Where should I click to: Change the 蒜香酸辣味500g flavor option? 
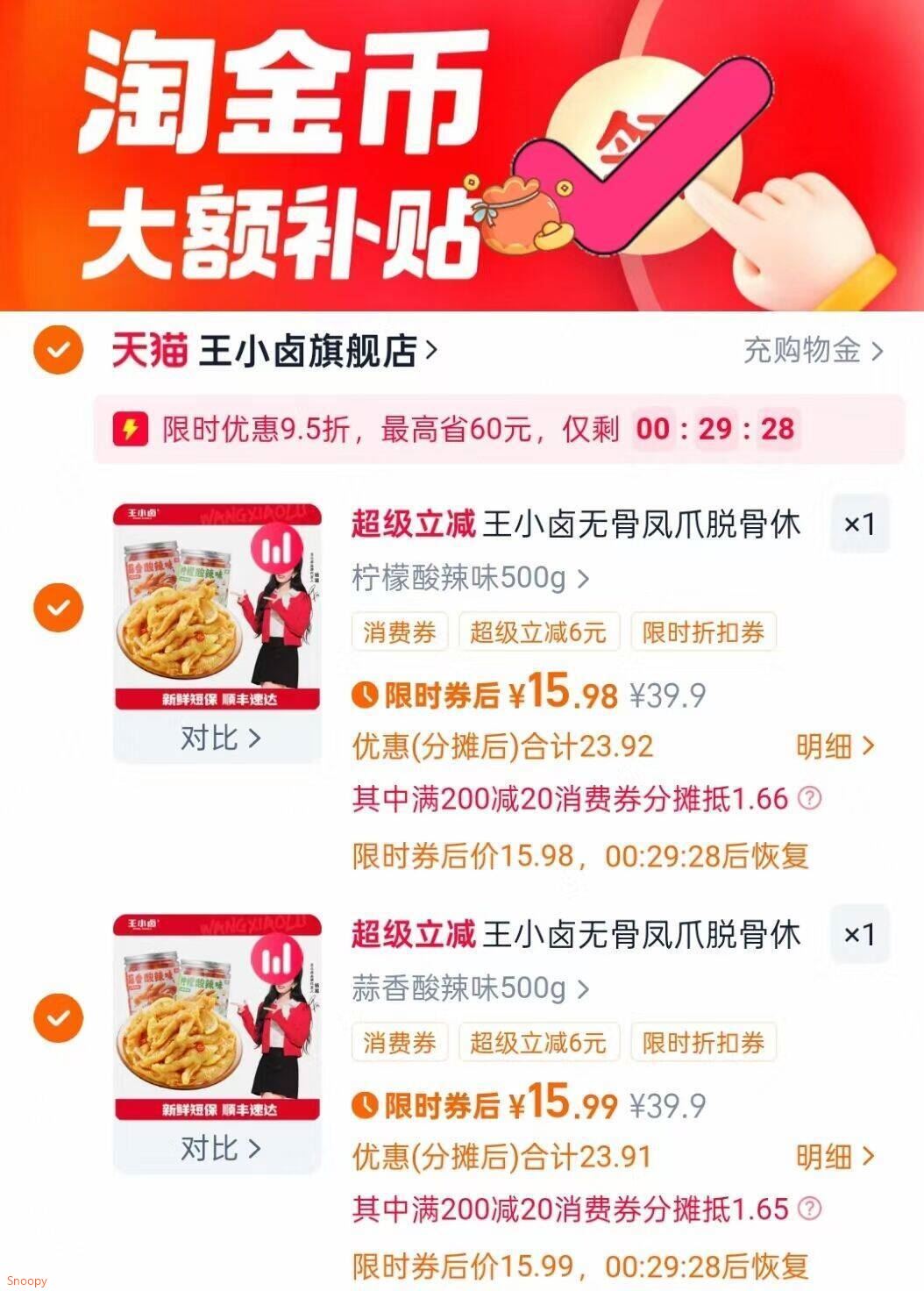470,988
